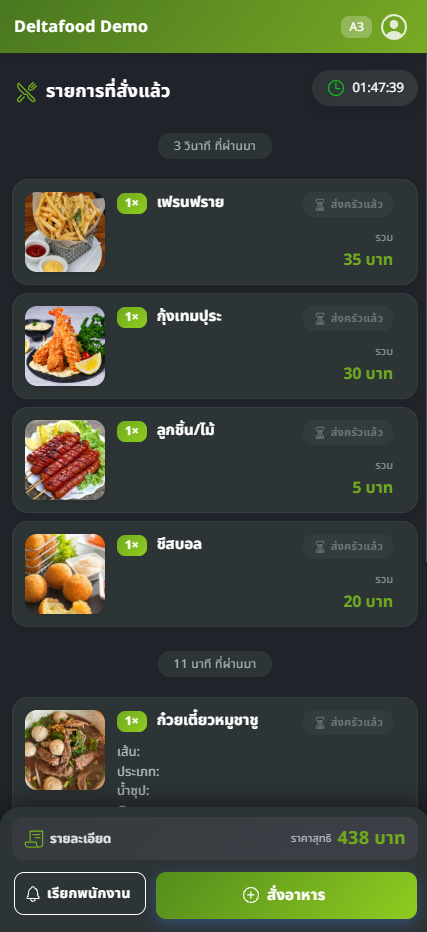Open รายละเอียด bill details

[x=215, y=839]
